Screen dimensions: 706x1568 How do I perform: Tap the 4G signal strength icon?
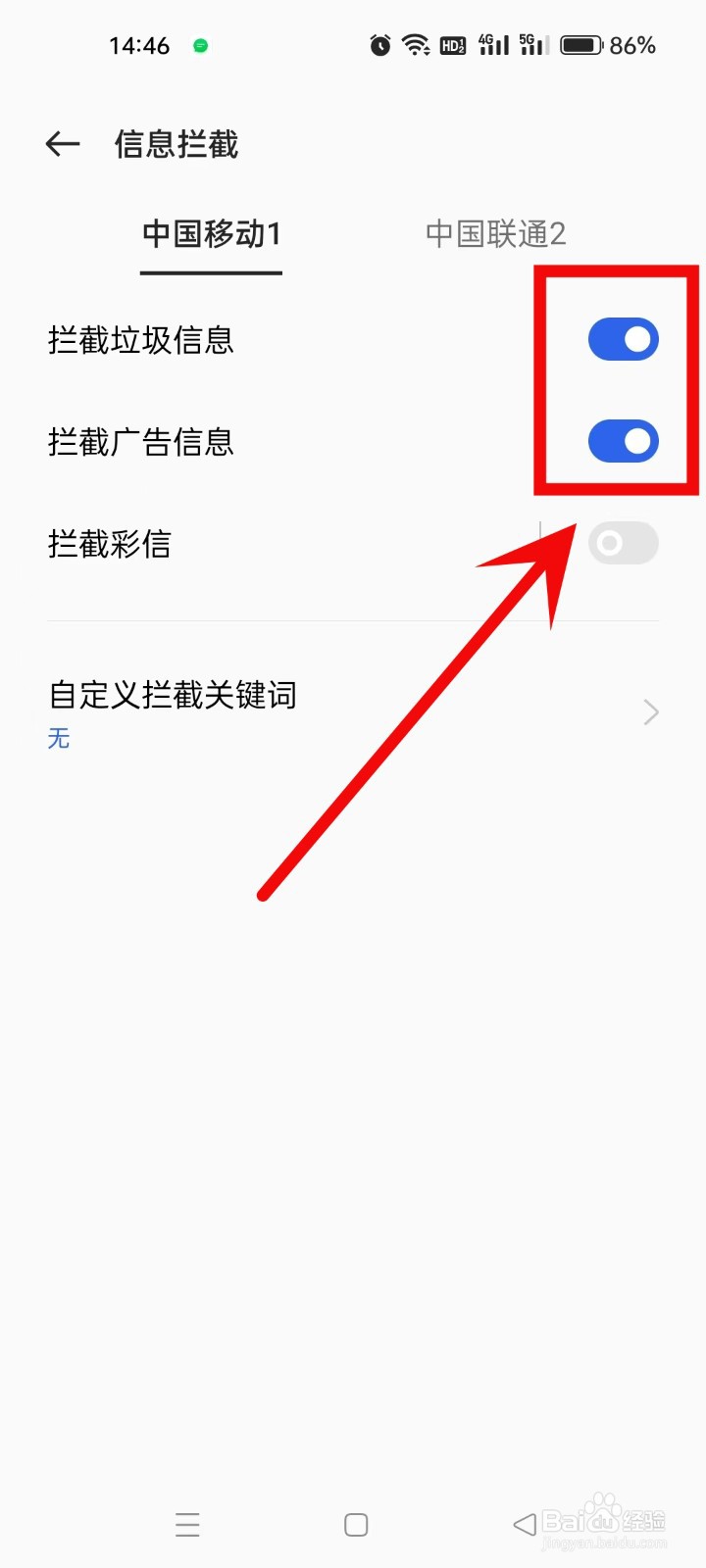[x=491, y=44]
